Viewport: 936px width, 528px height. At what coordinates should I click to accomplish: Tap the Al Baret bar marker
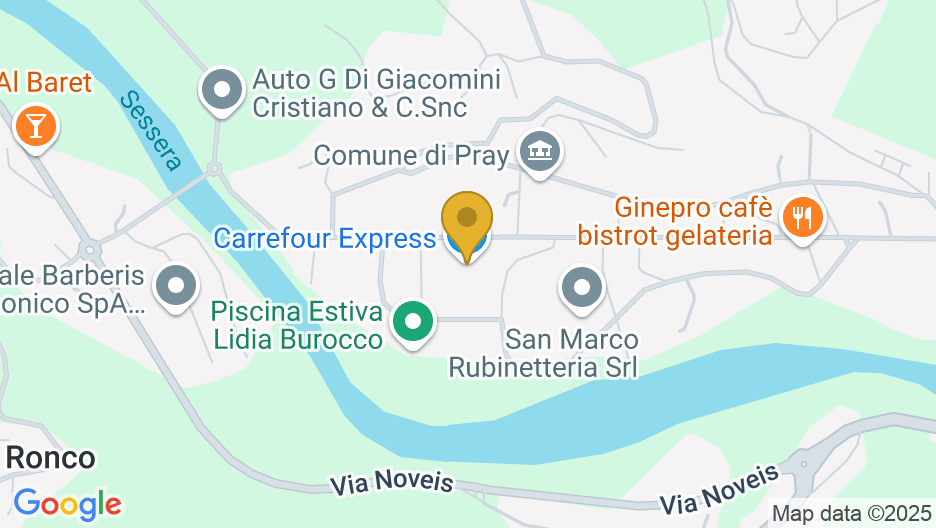tap(37, 128)
